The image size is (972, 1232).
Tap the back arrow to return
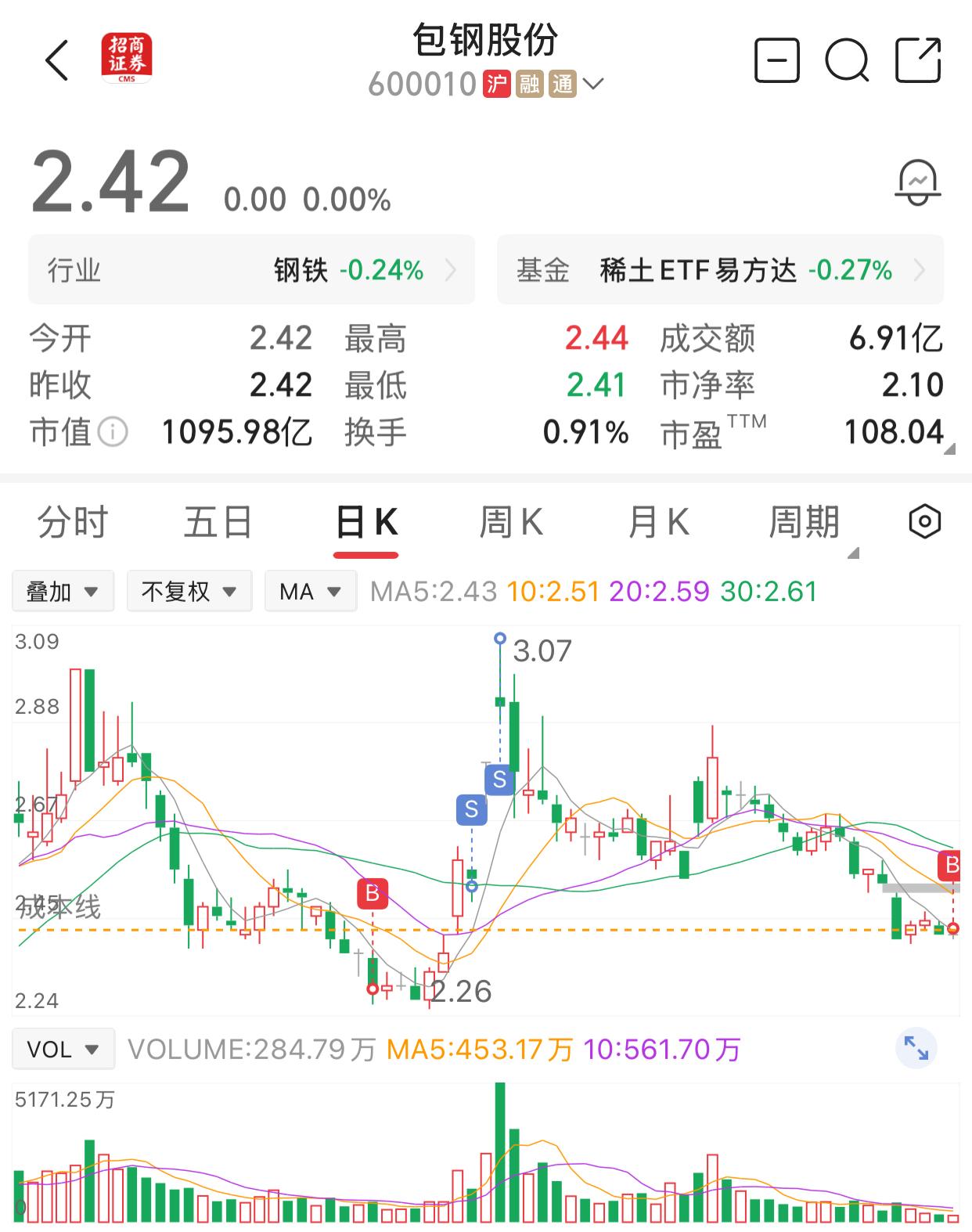pyautogui.click(x=56, y=60)
